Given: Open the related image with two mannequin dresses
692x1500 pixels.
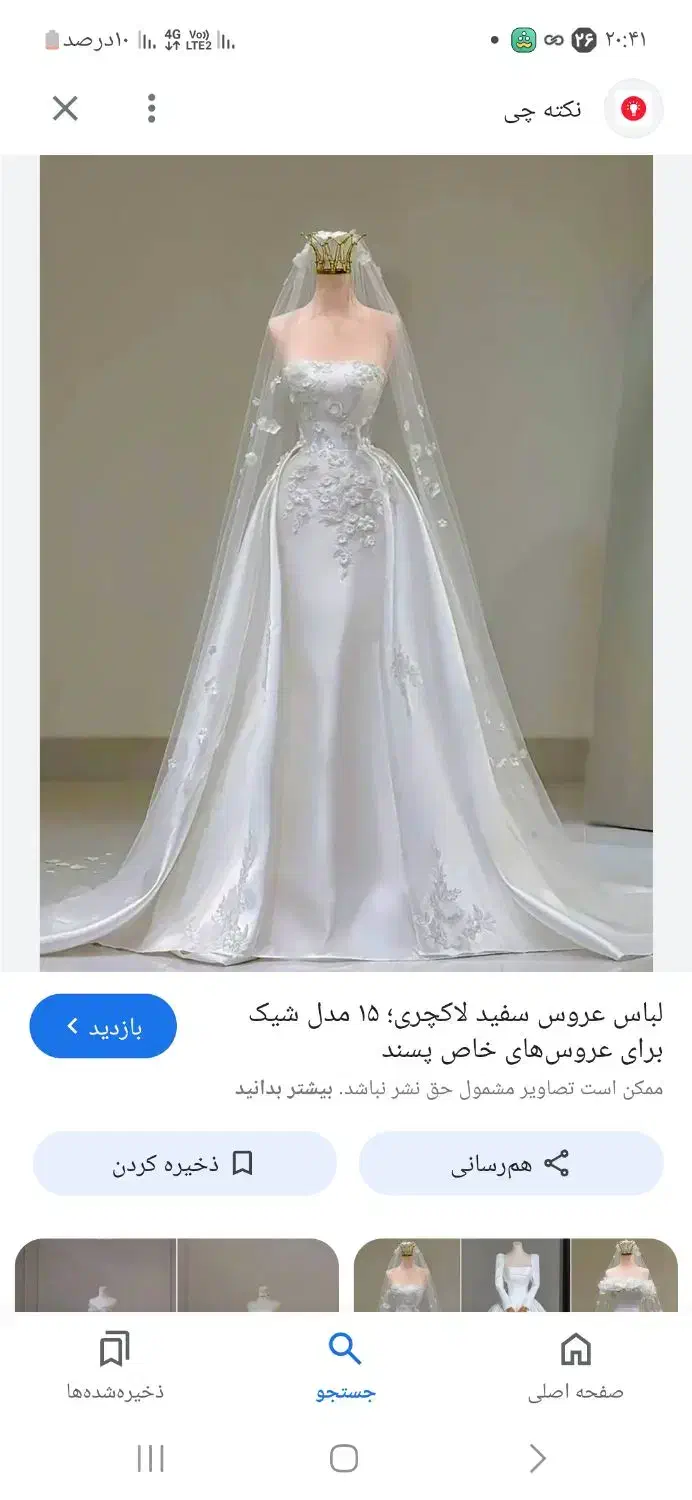Looking at the screenshot, I should (x=177, y=1275).
